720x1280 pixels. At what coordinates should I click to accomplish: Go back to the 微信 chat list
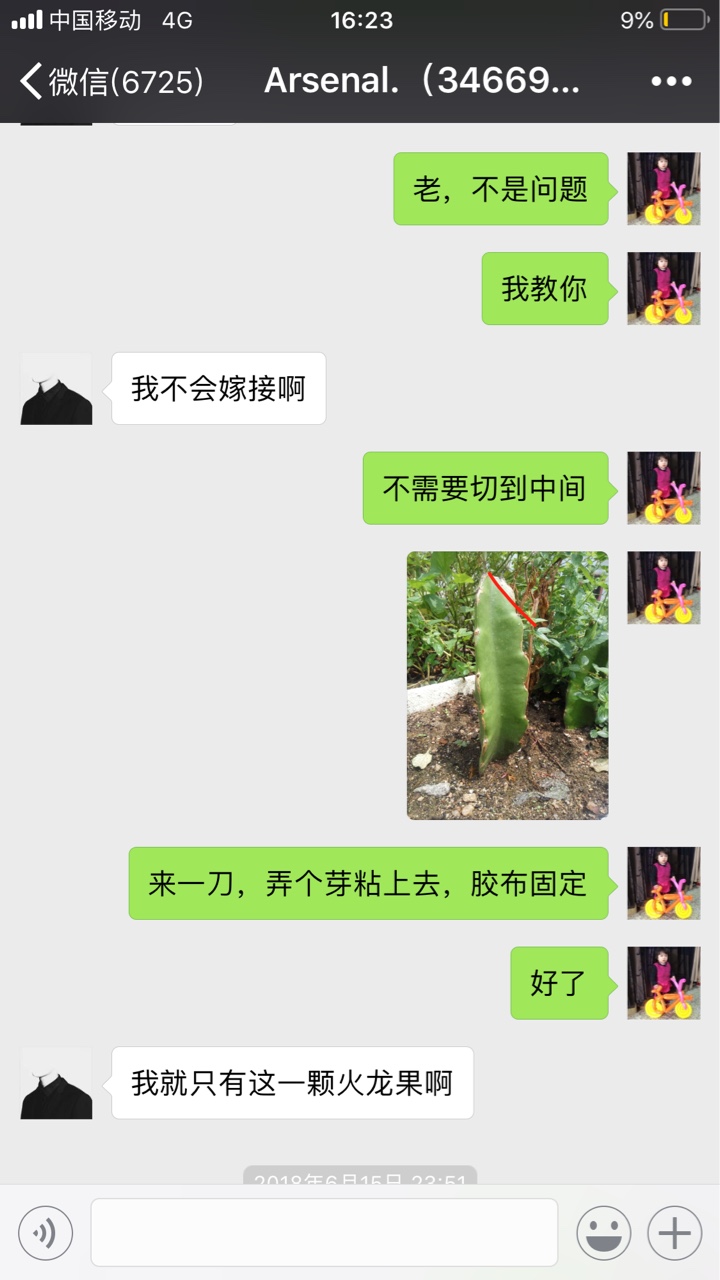pyautogui.click(x=112, y=82)
